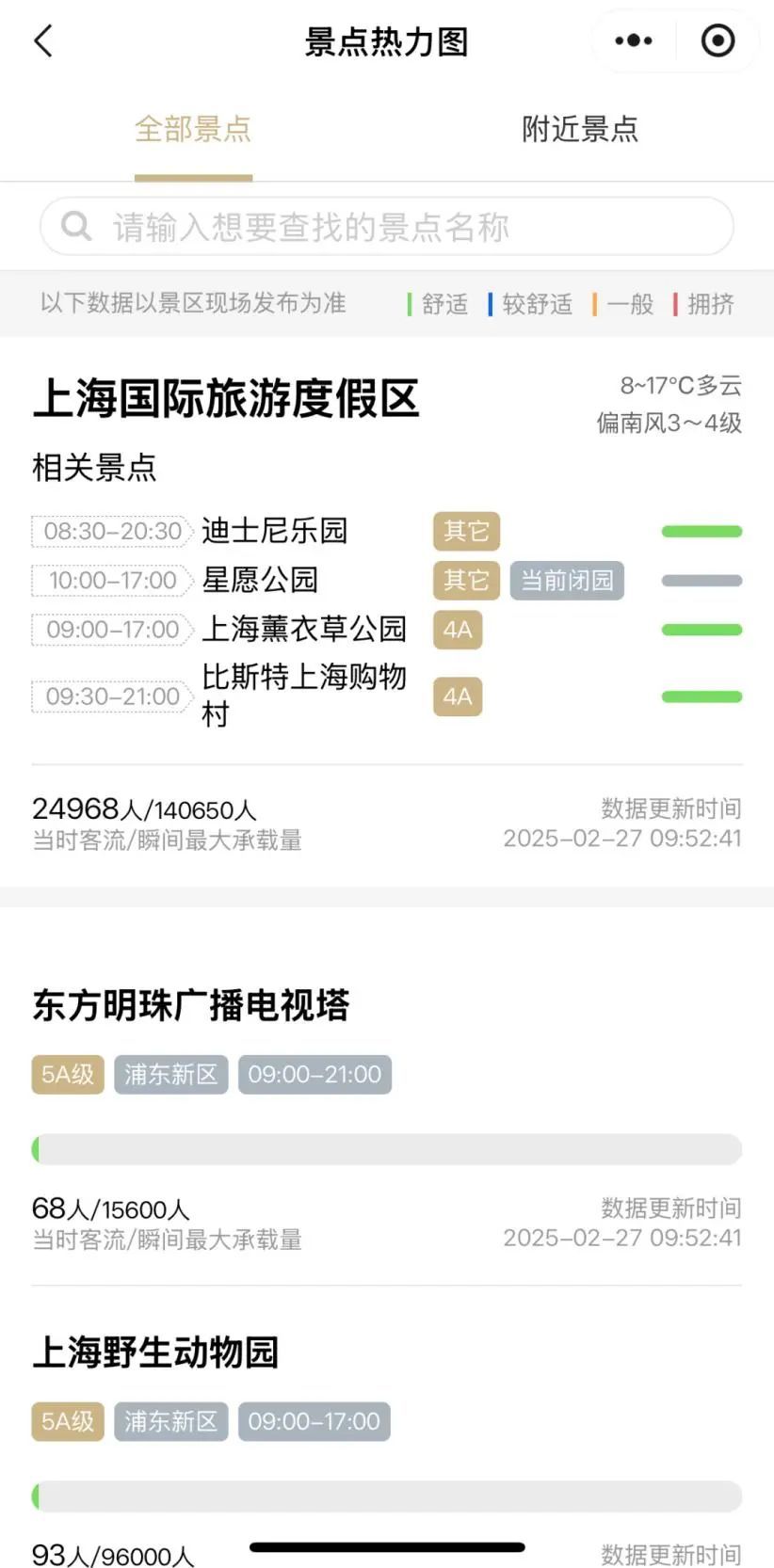
Task: Close the mini program via the circle icon
Action: pyautogui.click(x=718, y=40)
